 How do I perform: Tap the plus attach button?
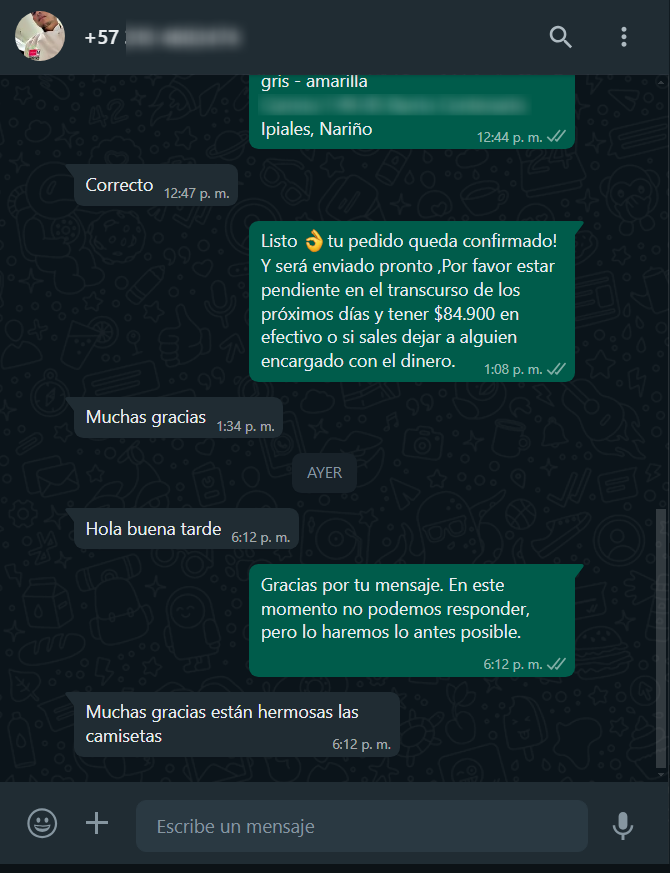coord(97,824)
